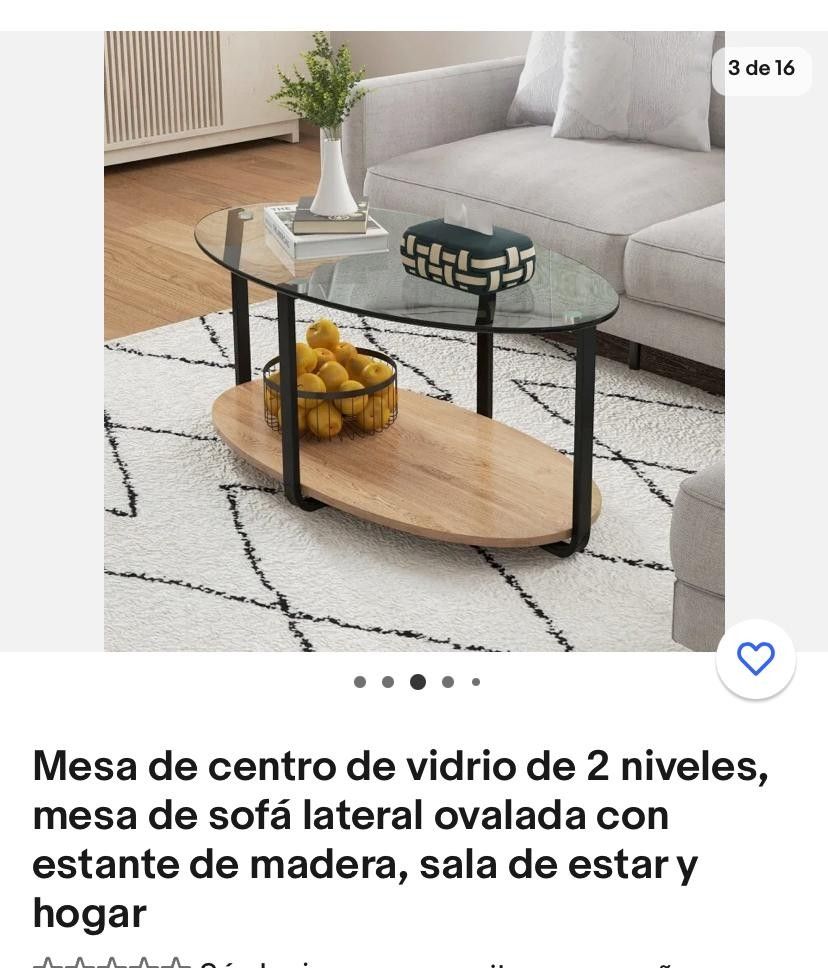Tap the second star to rate

[x=77, y=963]
